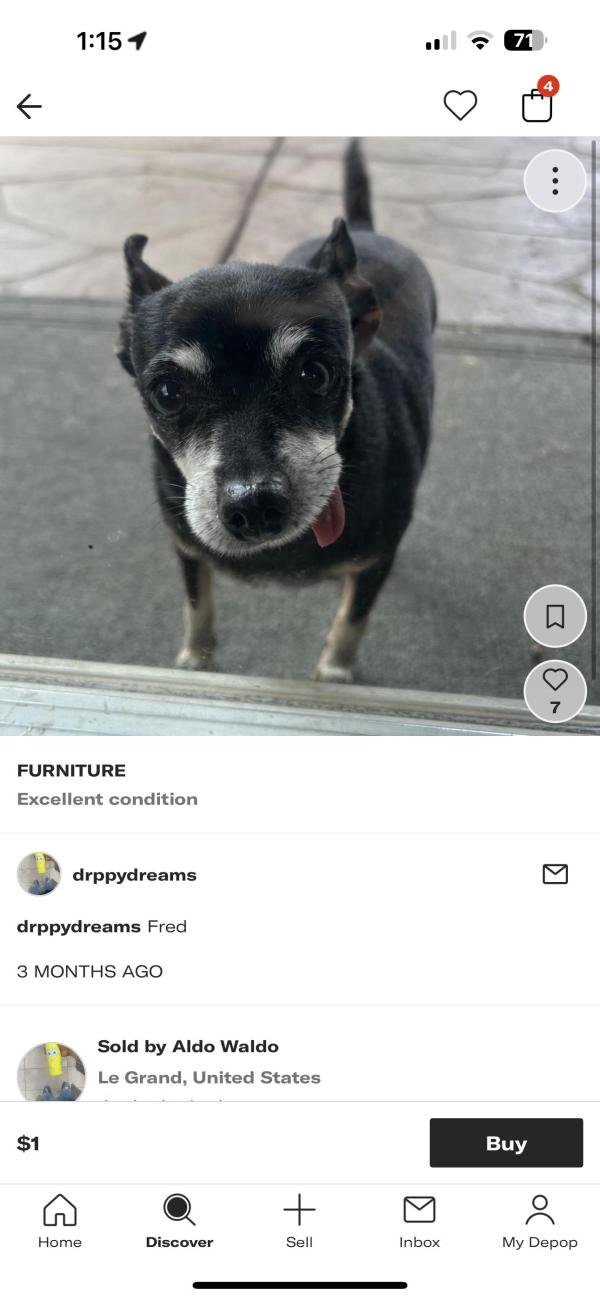Open the My Depop tab
This screenshot has height=1300, width=600.
click(x=540, y=1221)
